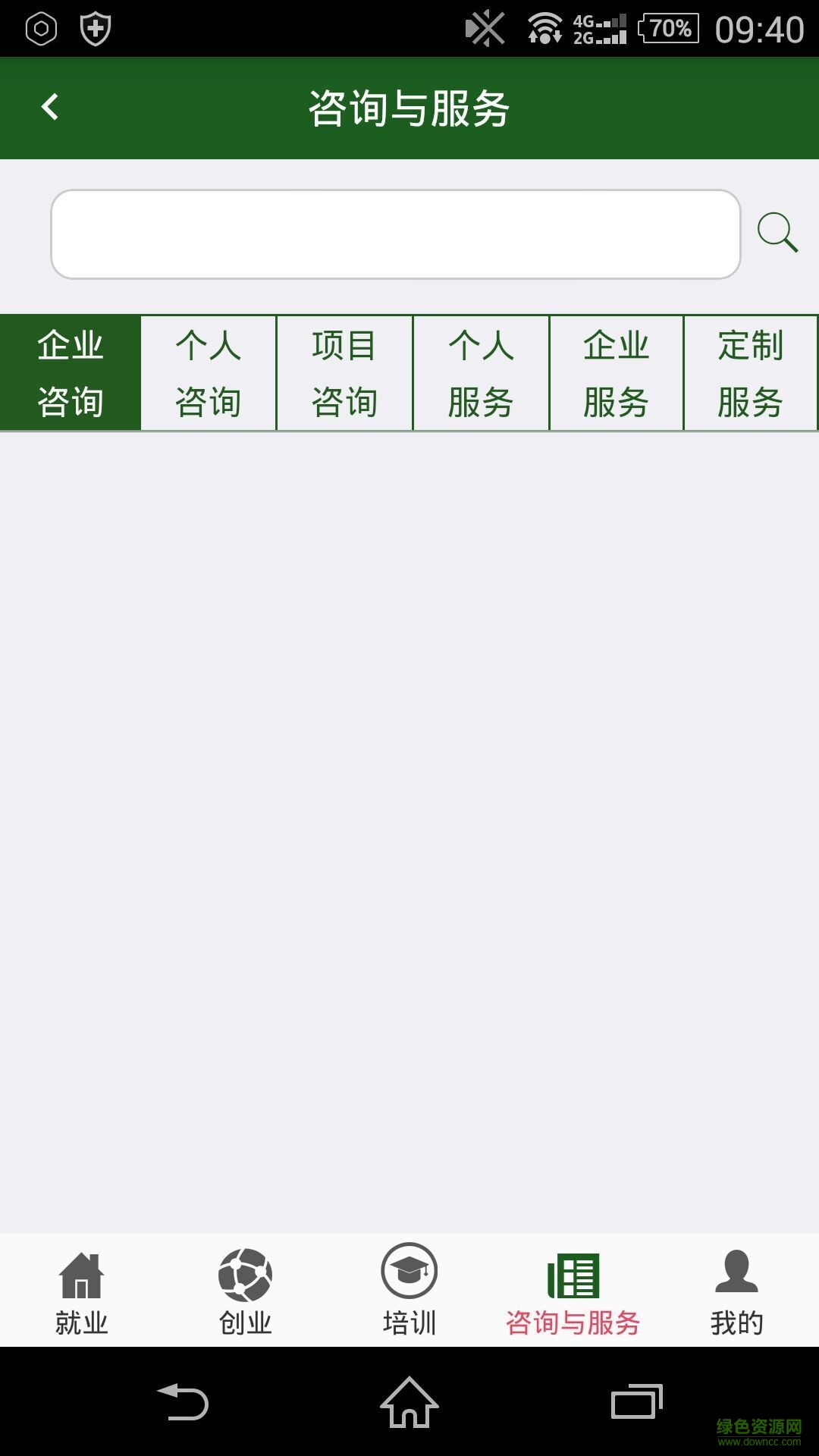Open the 定制服务 tab
The image size is (819, 1456).
pyautogui.click(x=751, y=372)
